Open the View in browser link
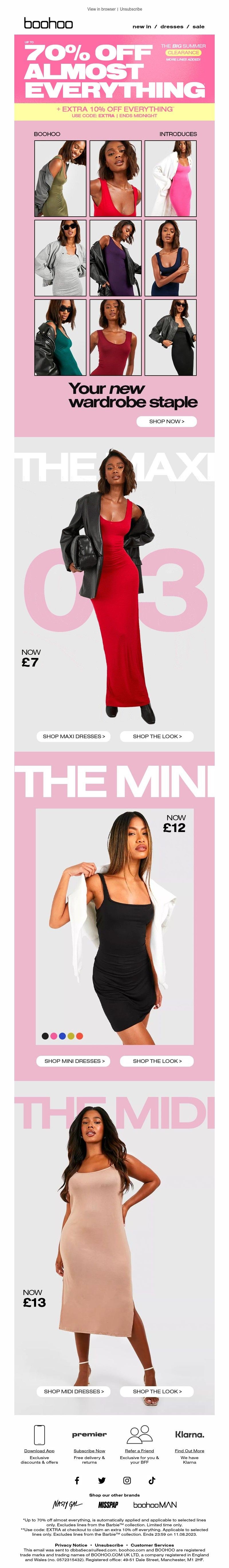 101,9
